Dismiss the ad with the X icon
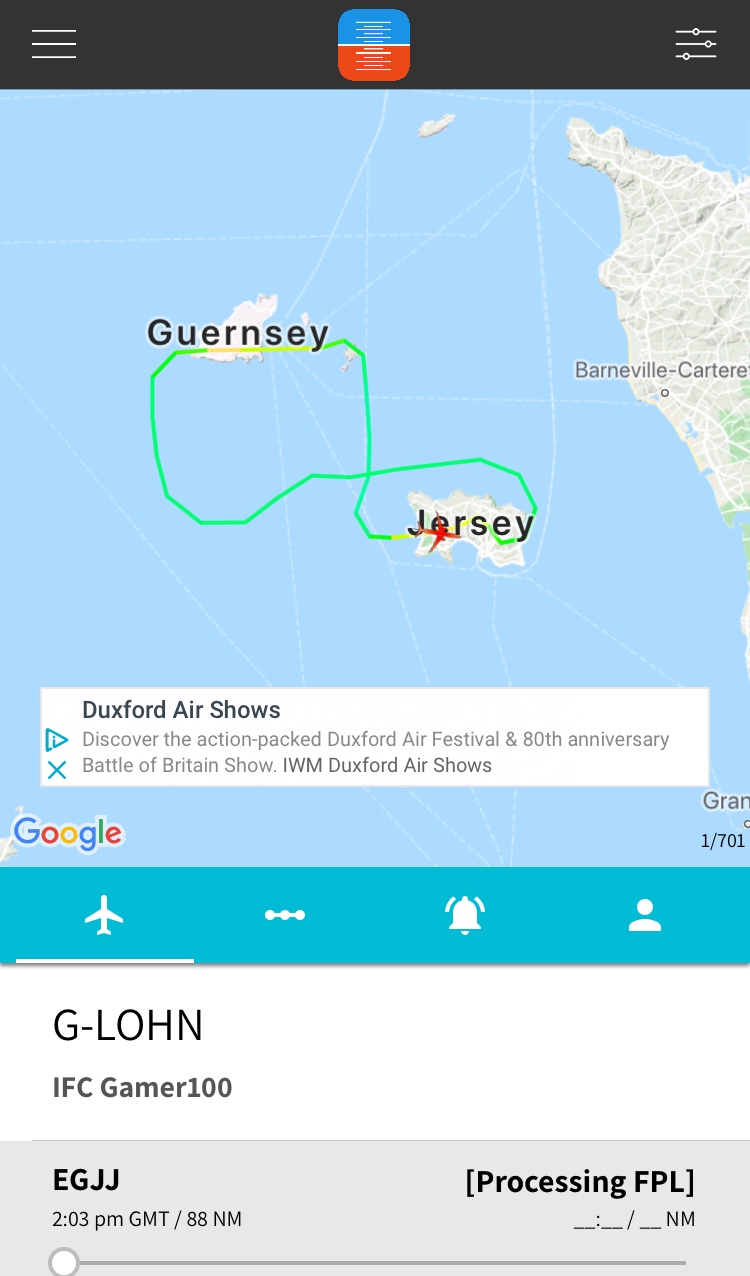The image size is (750, 1276). click(x=57, y=770)
